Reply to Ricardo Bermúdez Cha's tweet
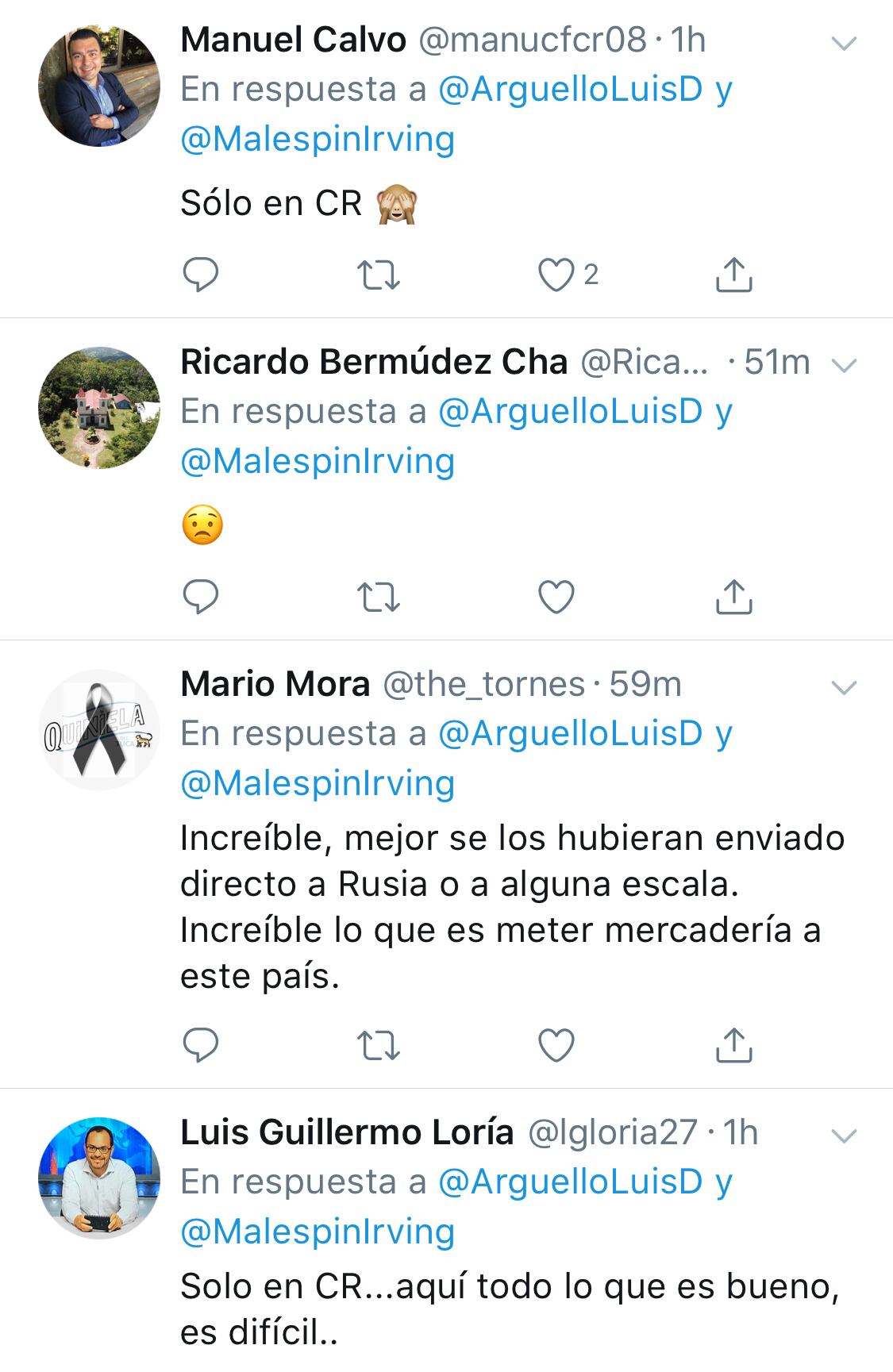Image resolution: width=893 pixels, height=1372 pixels. [200, 597]
